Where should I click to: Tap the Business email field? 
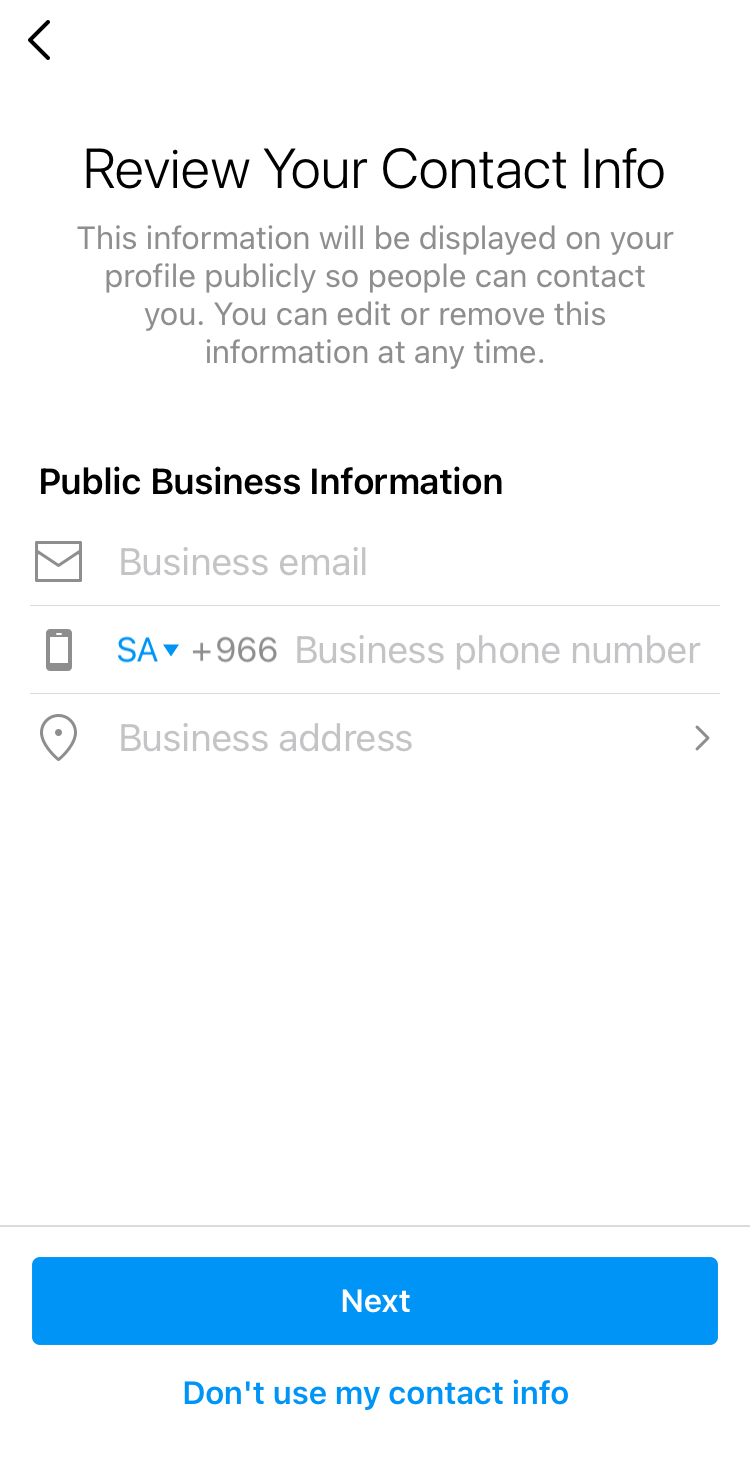coord(400,562)
